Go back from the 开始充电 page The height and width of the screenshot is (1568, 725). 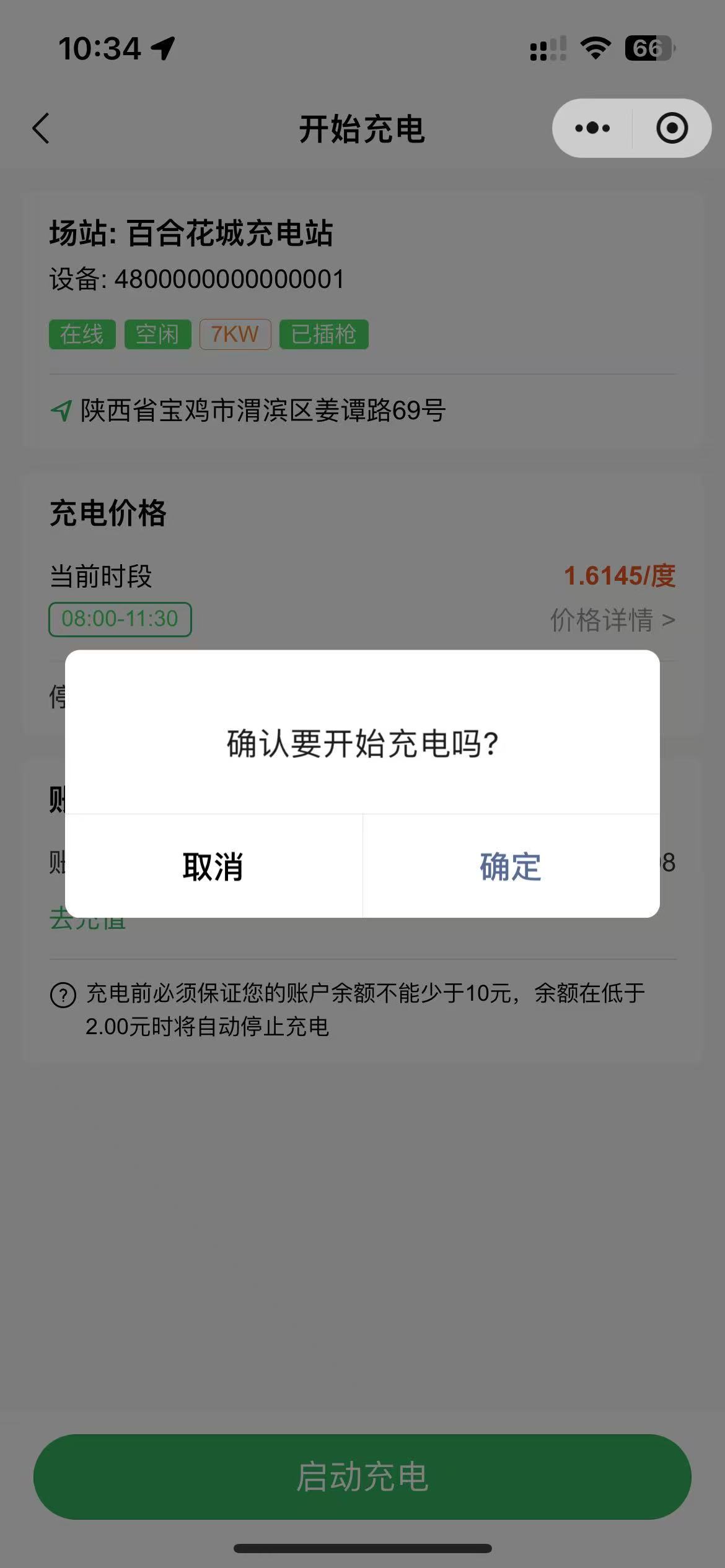(41, 129)
